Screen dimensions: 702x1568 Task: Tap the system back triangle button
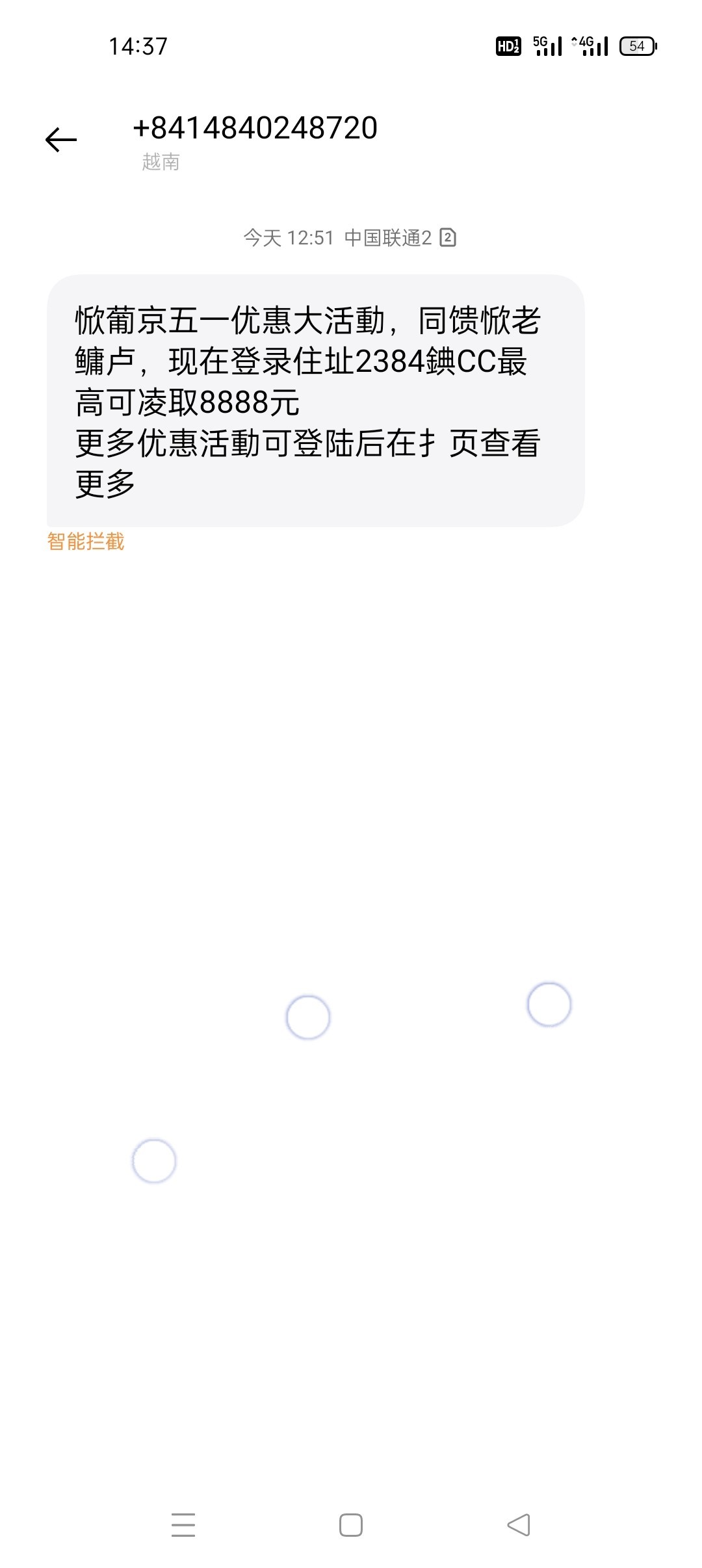pyautogui.click(x=519, y=1525)
